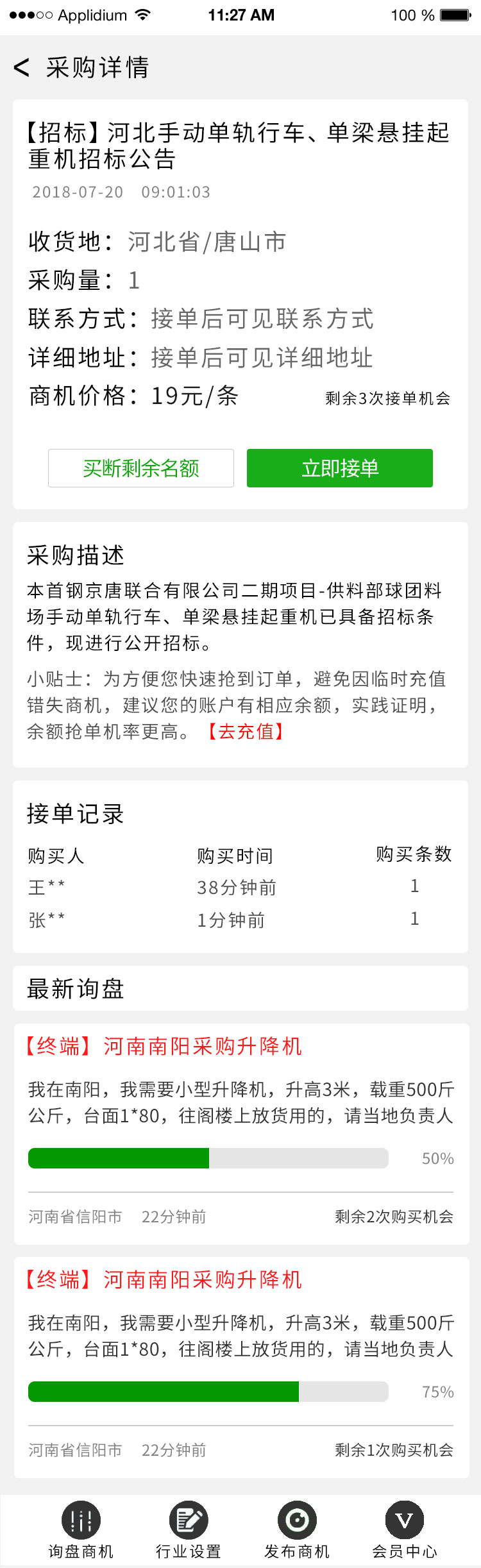The width and height of the screenshot is (481, 1568).
Task: Open the inquiry card showing 75% progress
Action: 240,1367
